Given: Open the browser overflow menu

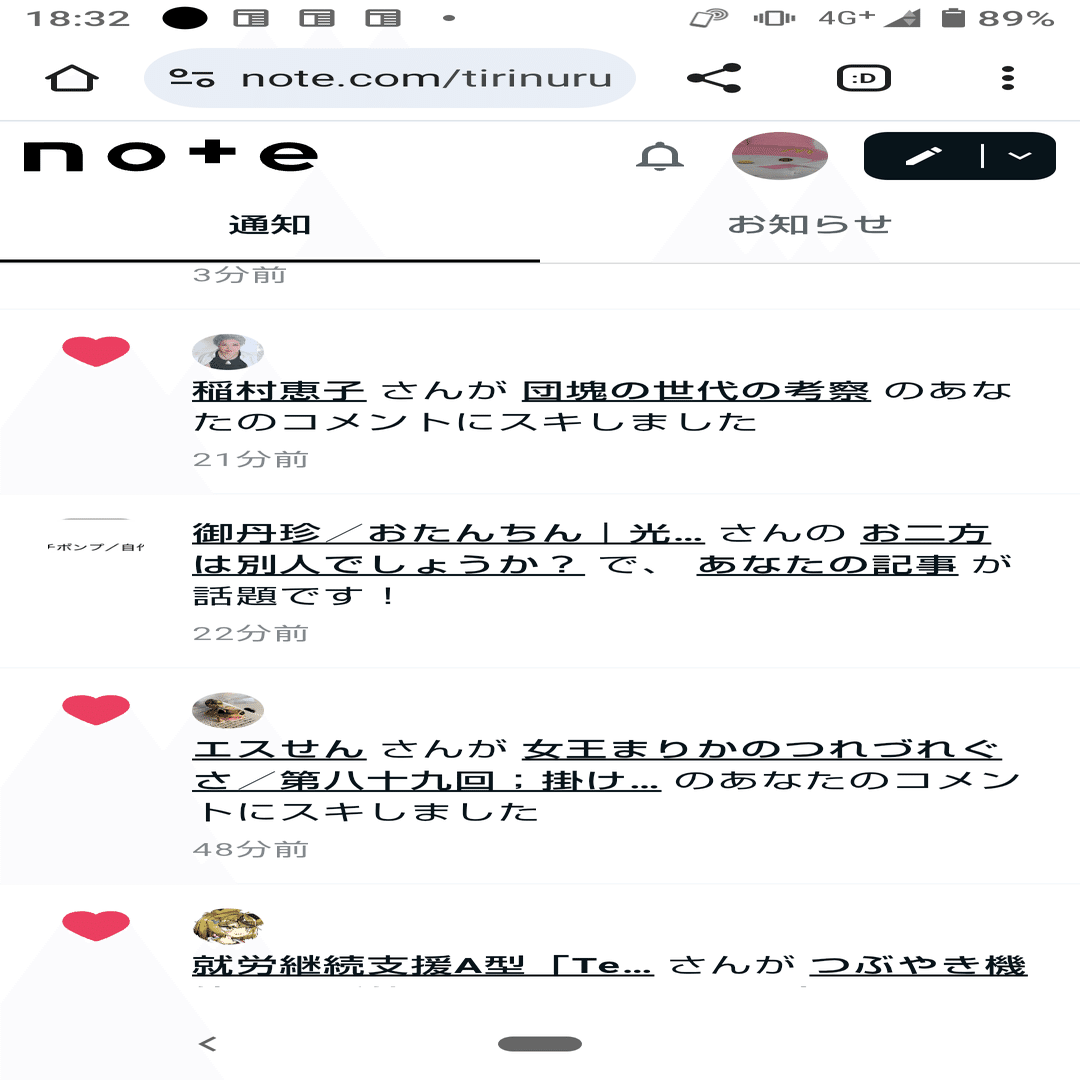Looking at the screenshot, I should [1008, 78].
